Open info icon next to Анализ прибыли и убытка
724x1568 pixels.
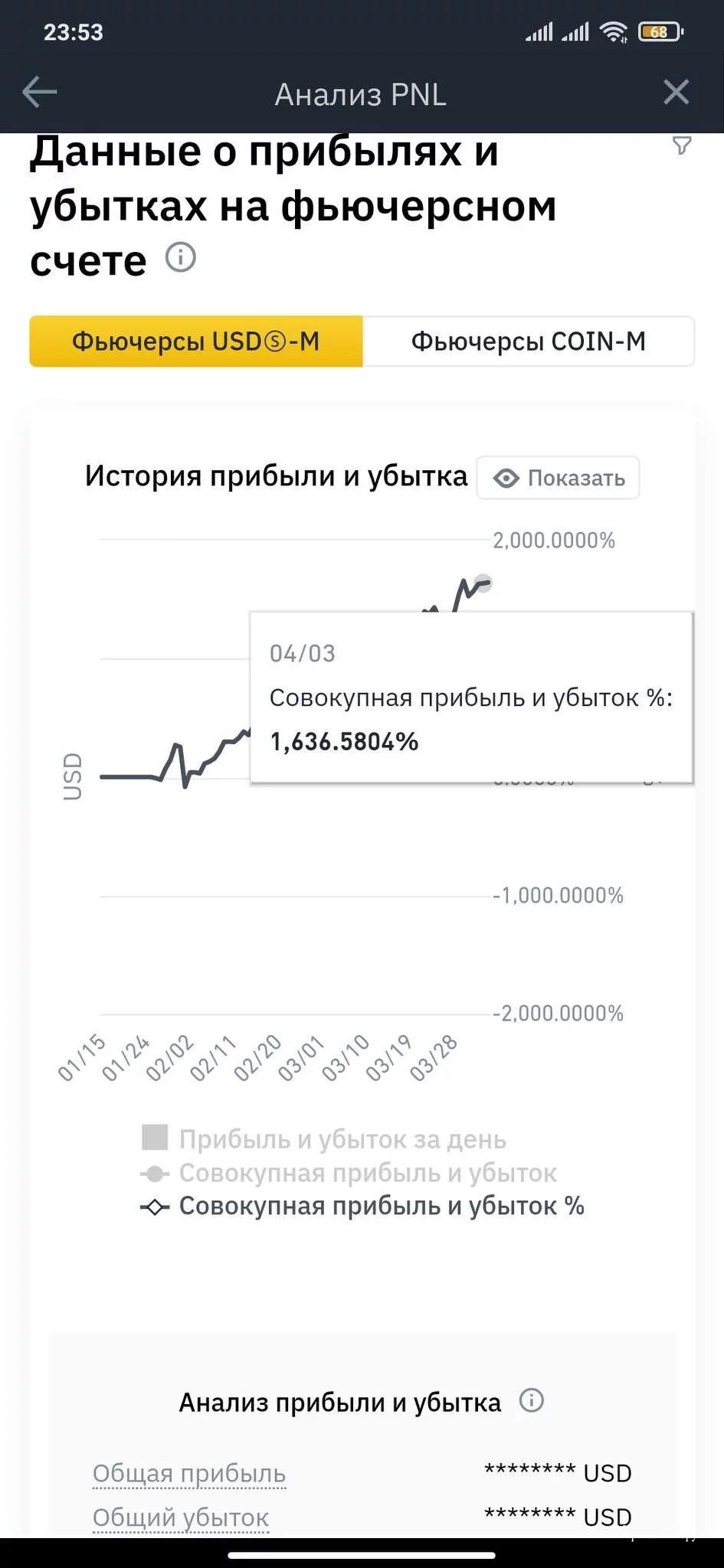click(531, 1401)
